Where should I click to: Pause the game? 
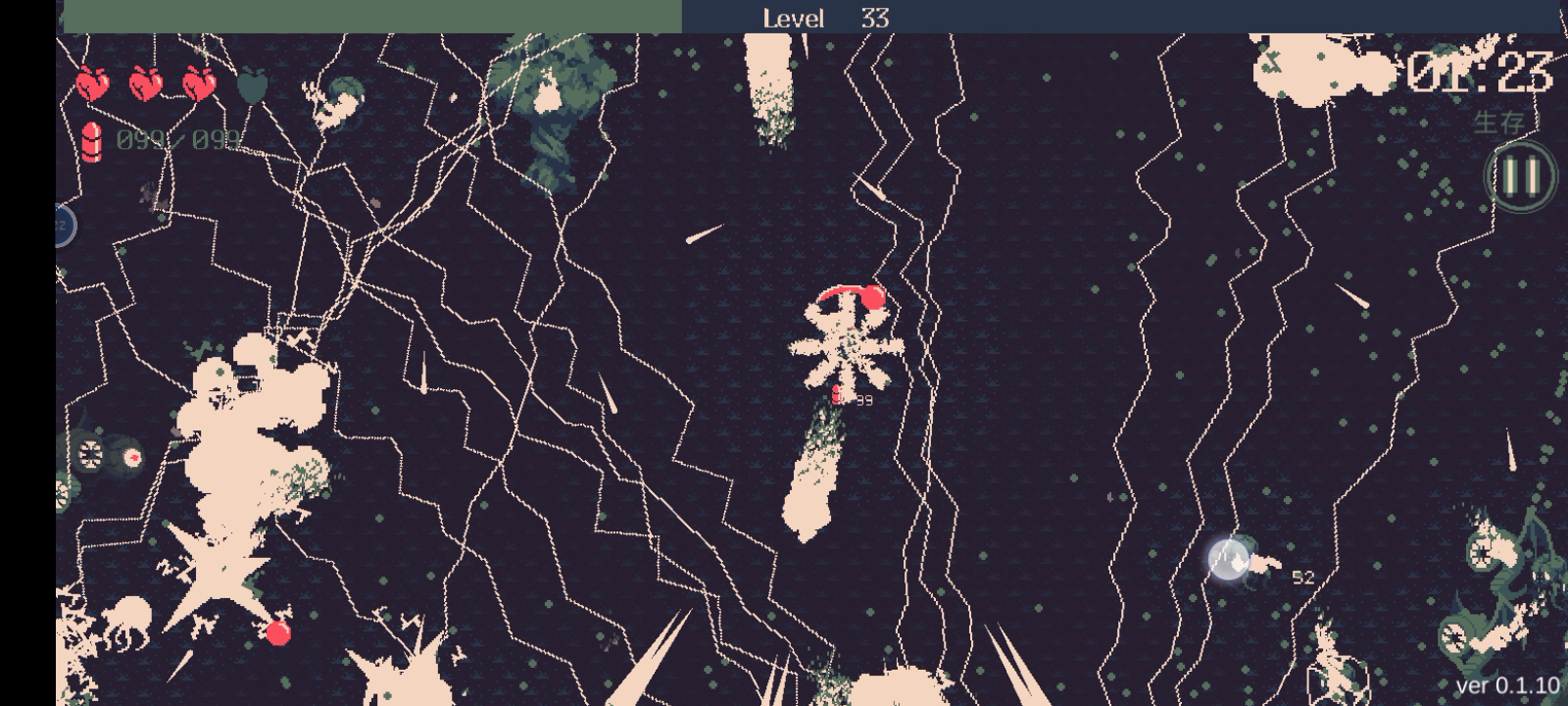(x=1520, y=176)
